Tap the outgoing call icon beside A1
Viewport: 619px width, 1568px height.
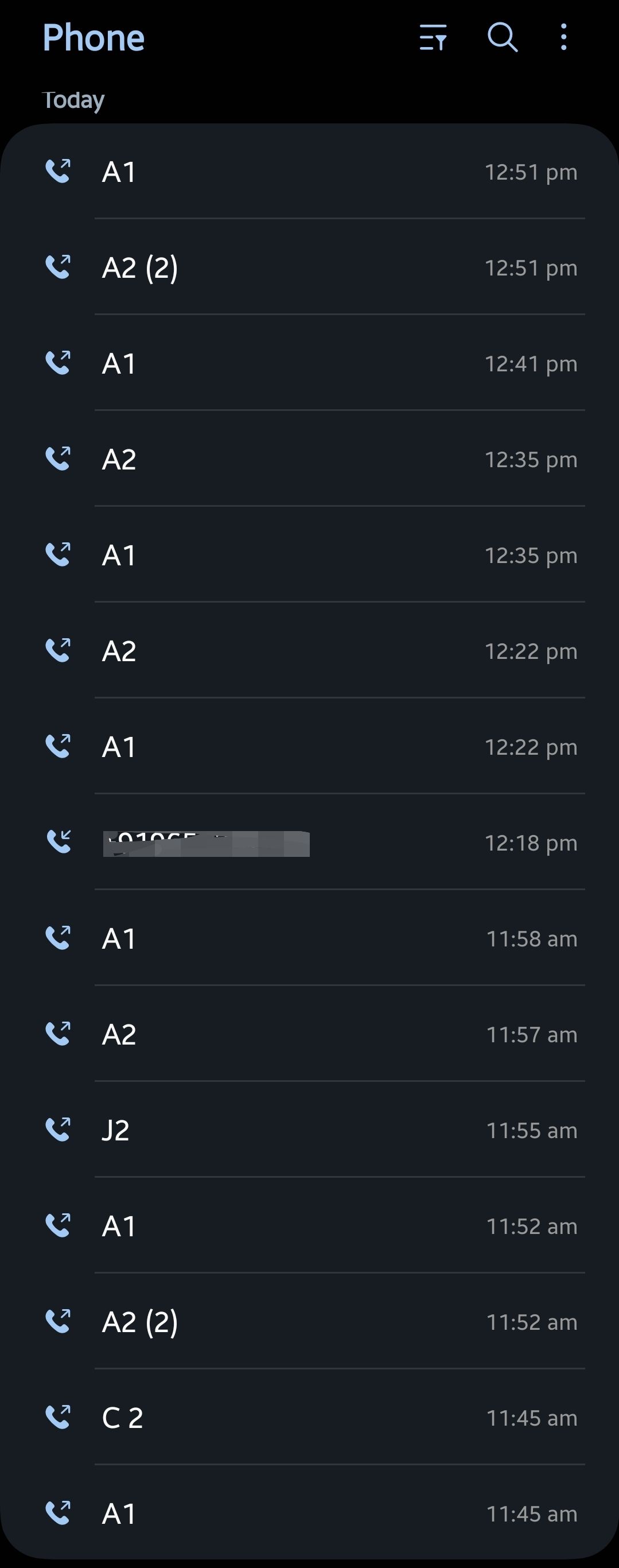tap(59, 172)
